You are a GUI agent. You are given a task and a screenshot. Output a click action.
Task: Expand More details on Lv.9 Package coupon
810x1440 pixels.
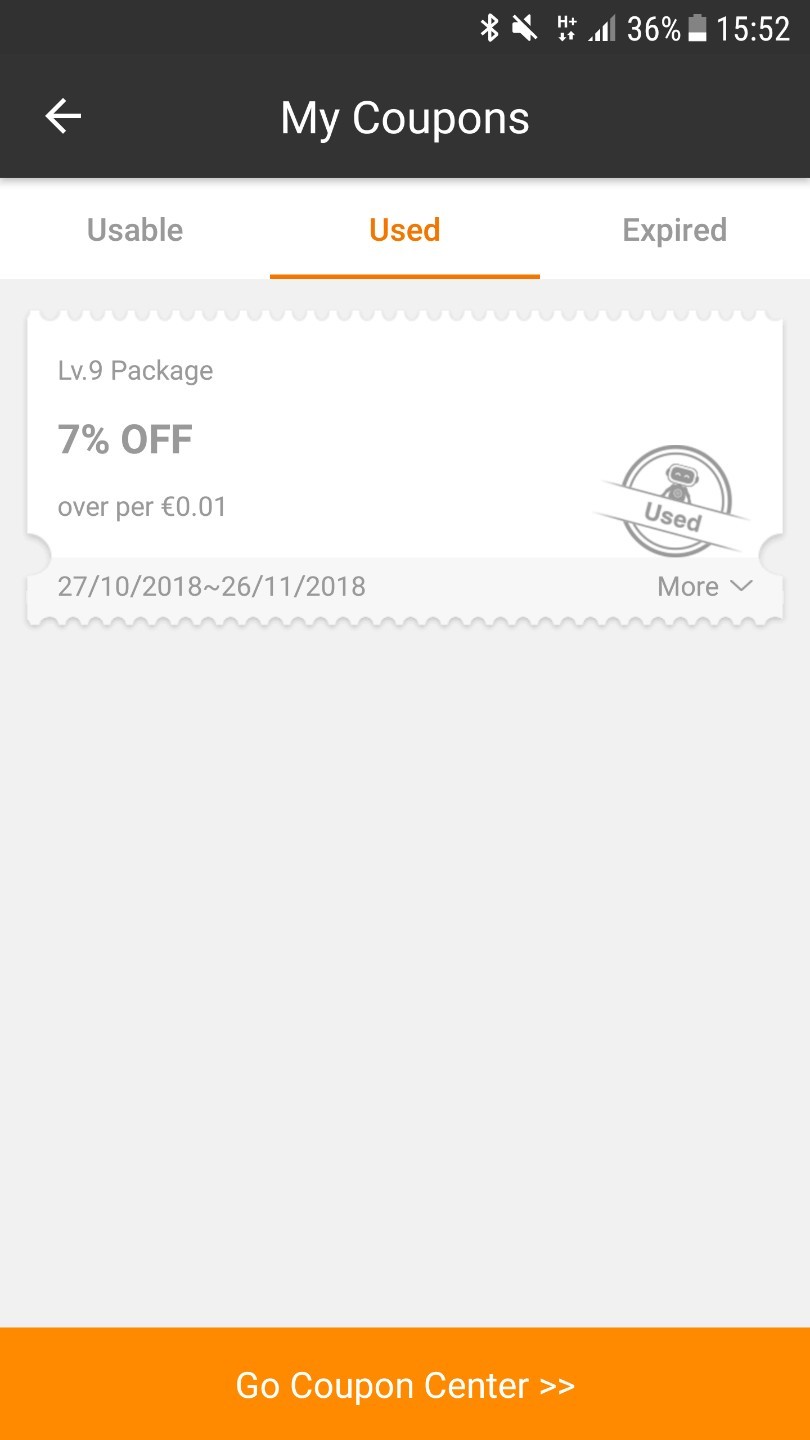(704, 587)
